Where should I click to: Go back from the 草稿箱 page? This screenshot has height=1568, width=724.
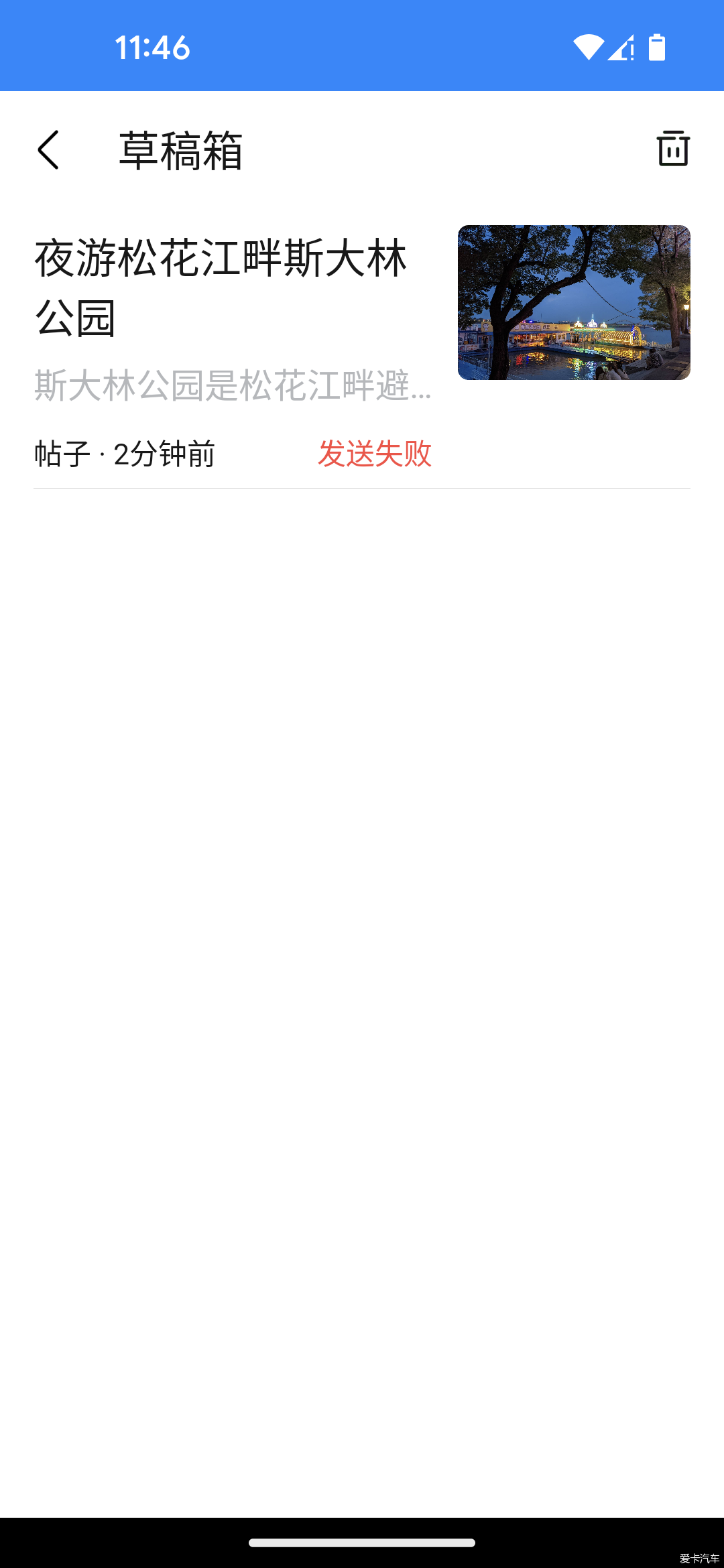[48, 150]
